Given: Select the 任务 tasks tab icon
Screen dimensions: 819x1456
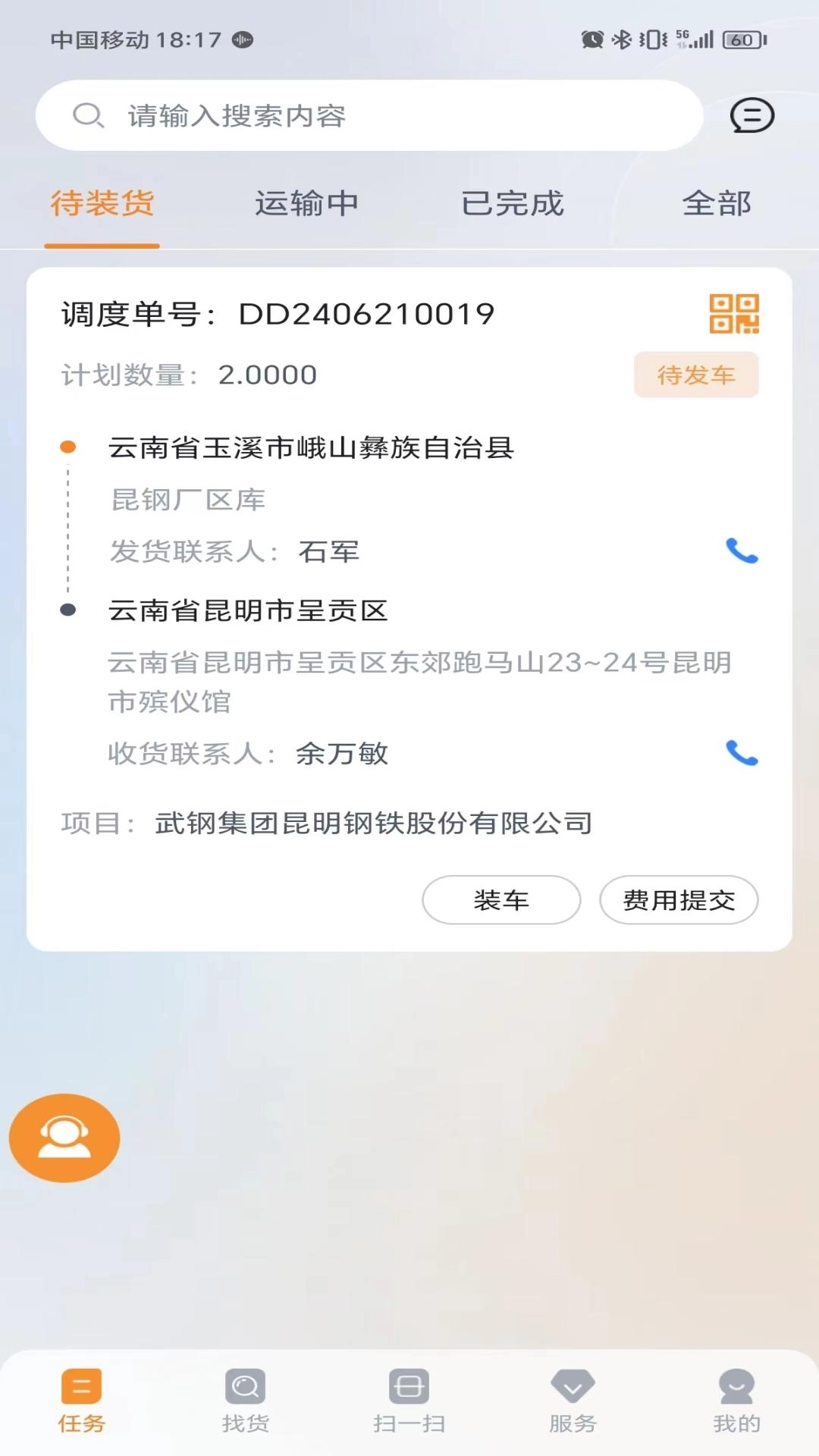Looking at the screenshot, I should (80, 1399).
